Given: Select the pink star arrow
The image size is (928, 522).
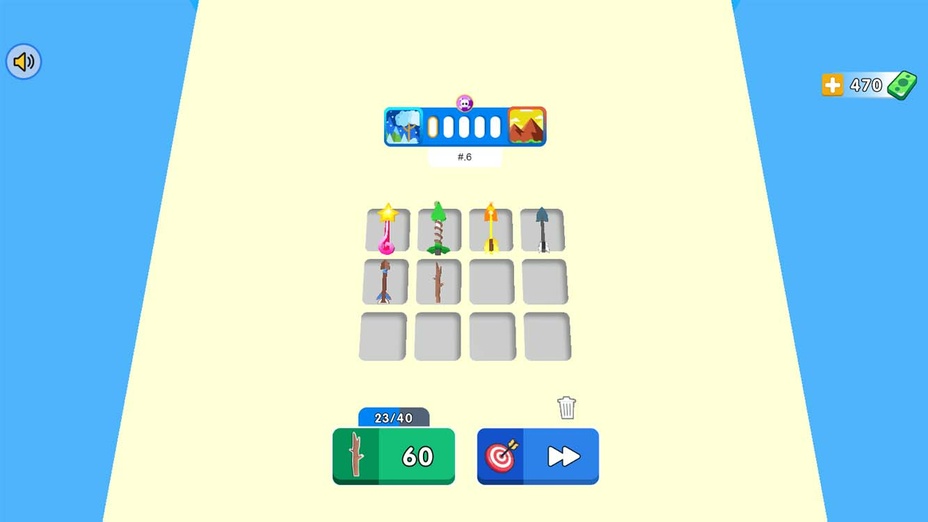Looking at the screenshot, I should pos(387,230).
